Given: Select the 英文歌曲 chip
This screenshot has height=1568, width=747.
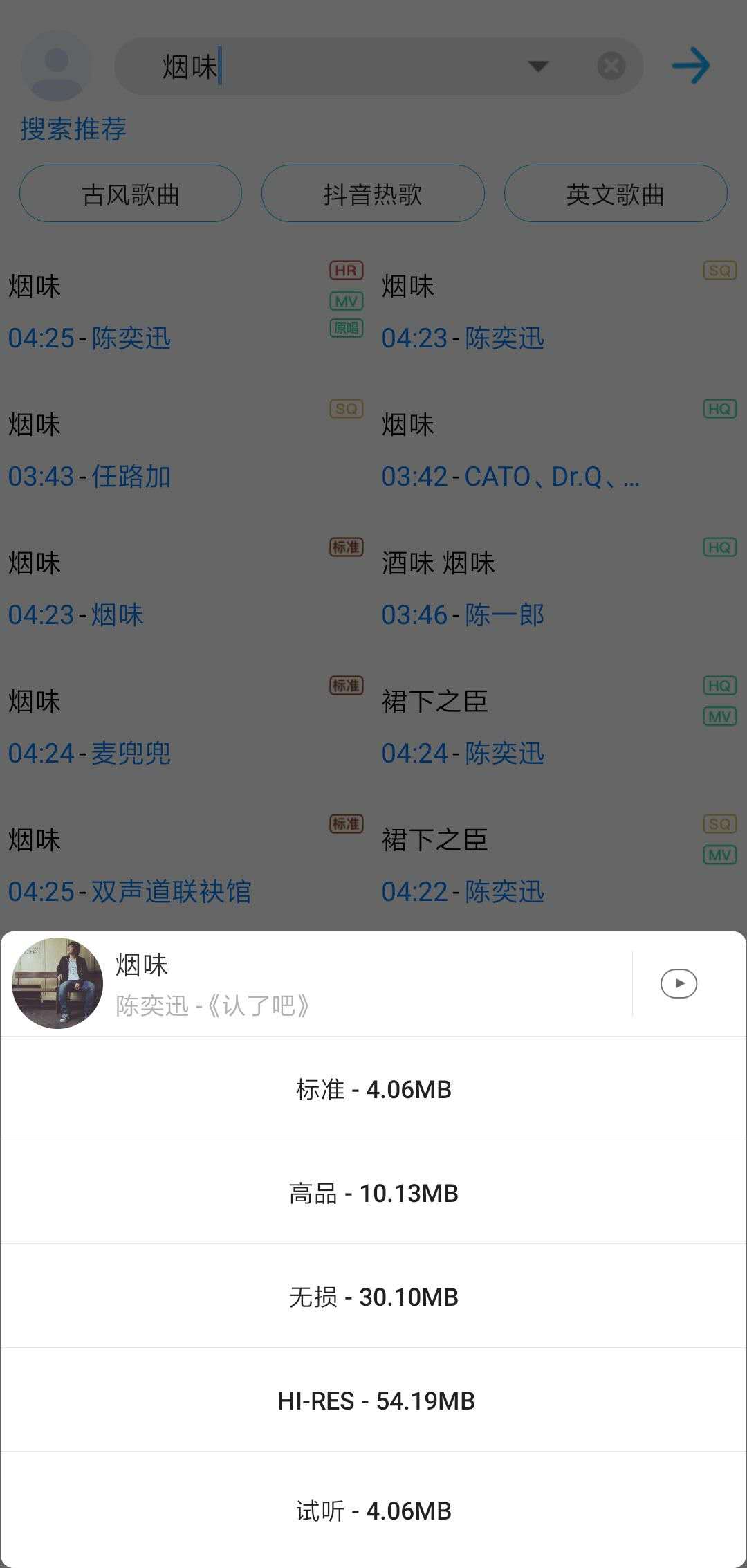Looking at the screenshot, I should pos(616,194).
